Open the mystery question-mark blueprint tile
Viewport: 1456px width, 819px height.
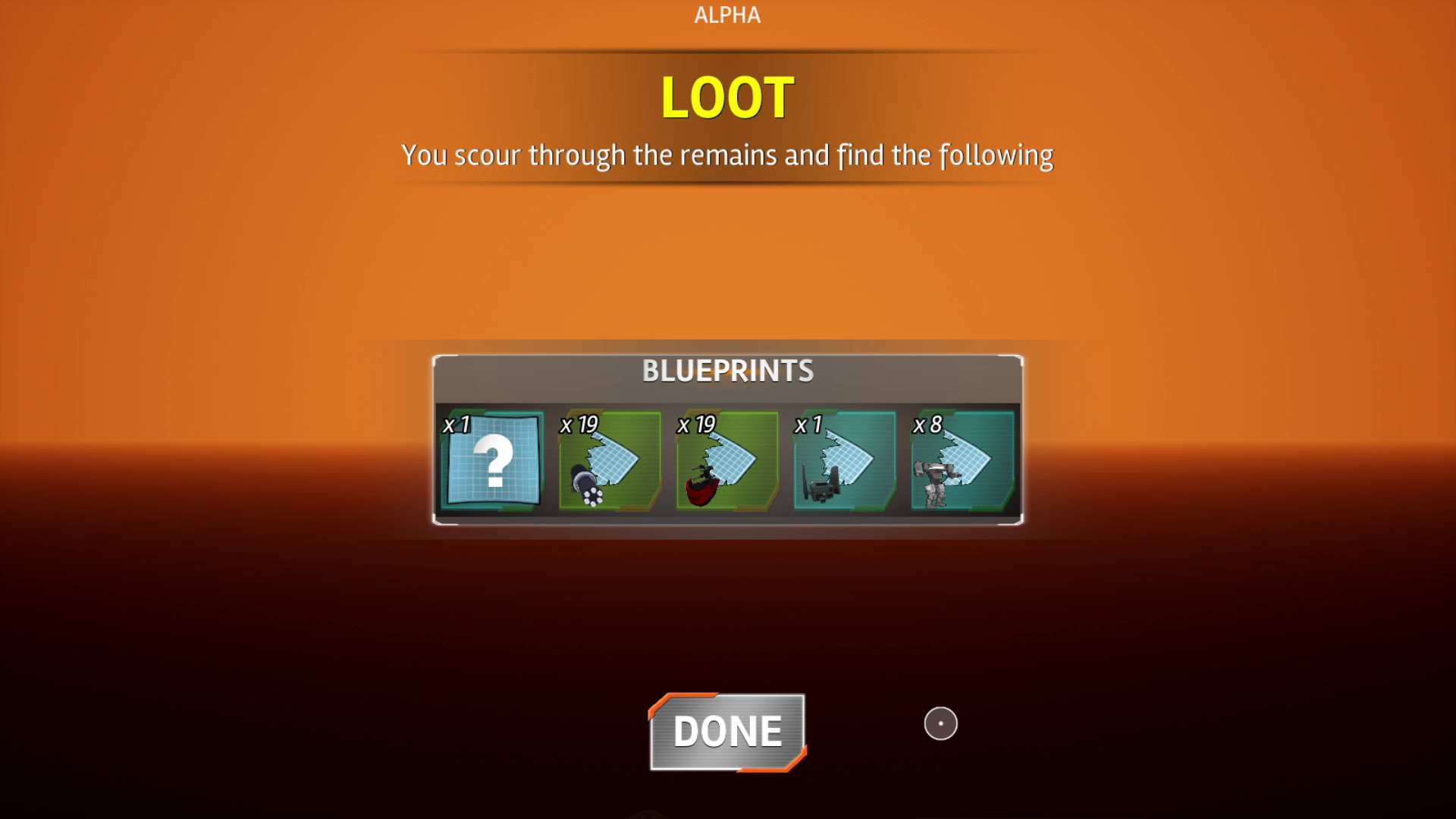point(493,461)
